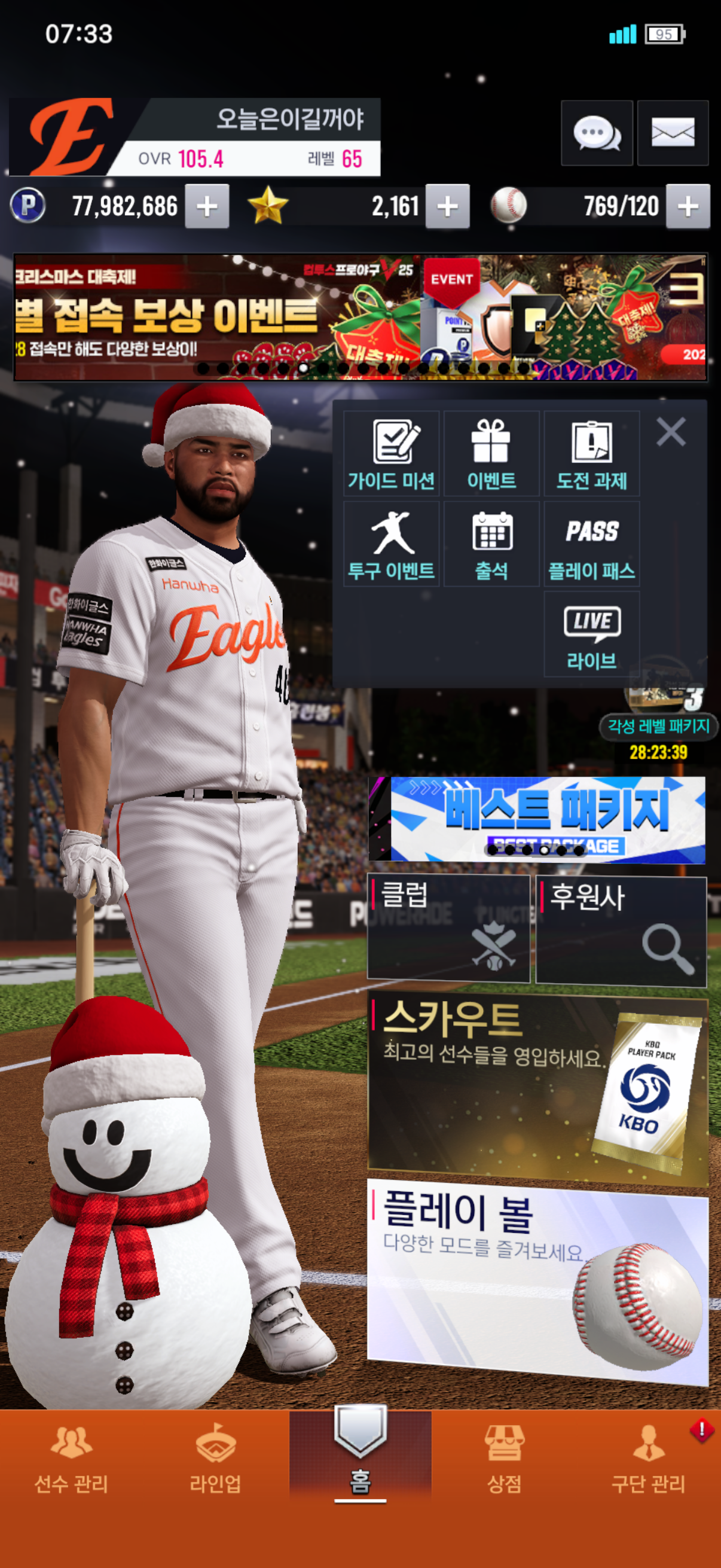Open the 이벤트 gift menu
This screenshot has height=1568, width=721.
pyautogui.click(x=491, y=454)
